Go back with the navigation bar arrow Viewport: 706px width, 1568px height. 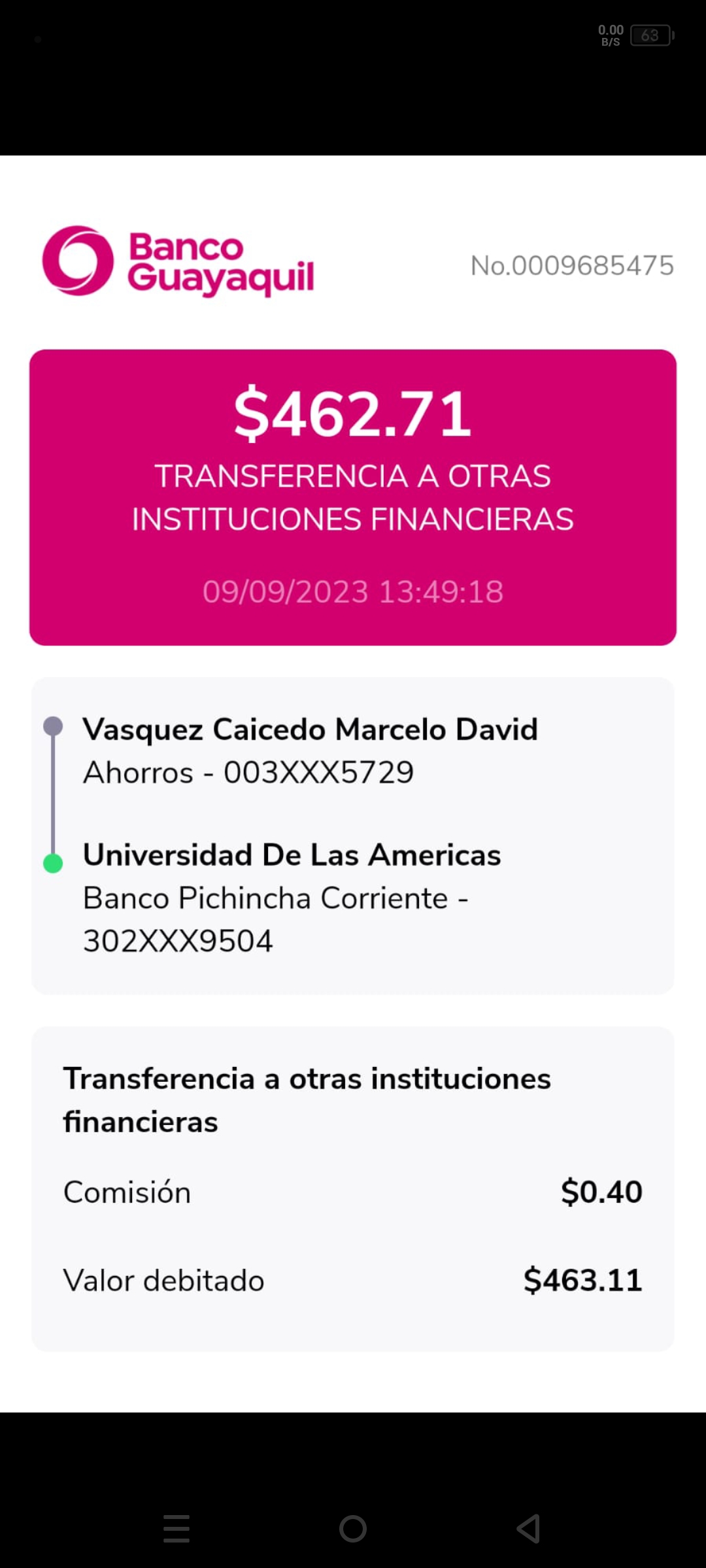click(528, 1529)
